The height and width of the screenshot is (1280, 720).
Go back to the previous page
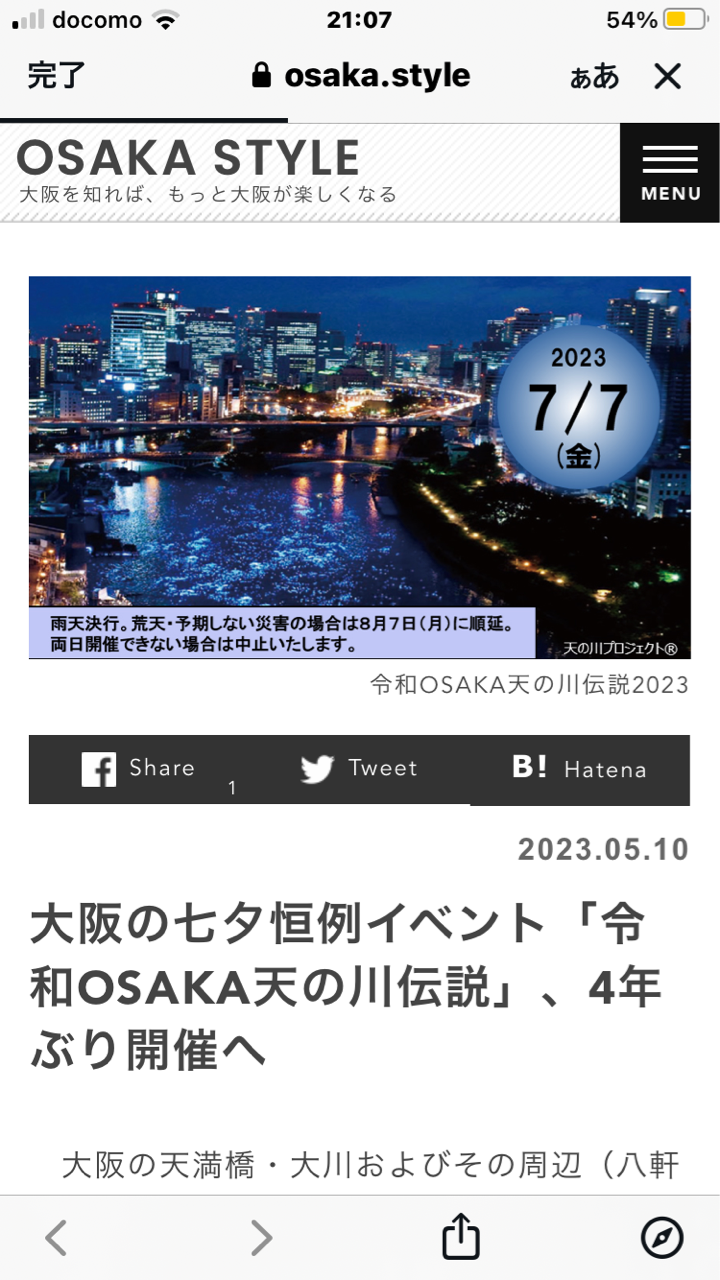point(57,1238)
